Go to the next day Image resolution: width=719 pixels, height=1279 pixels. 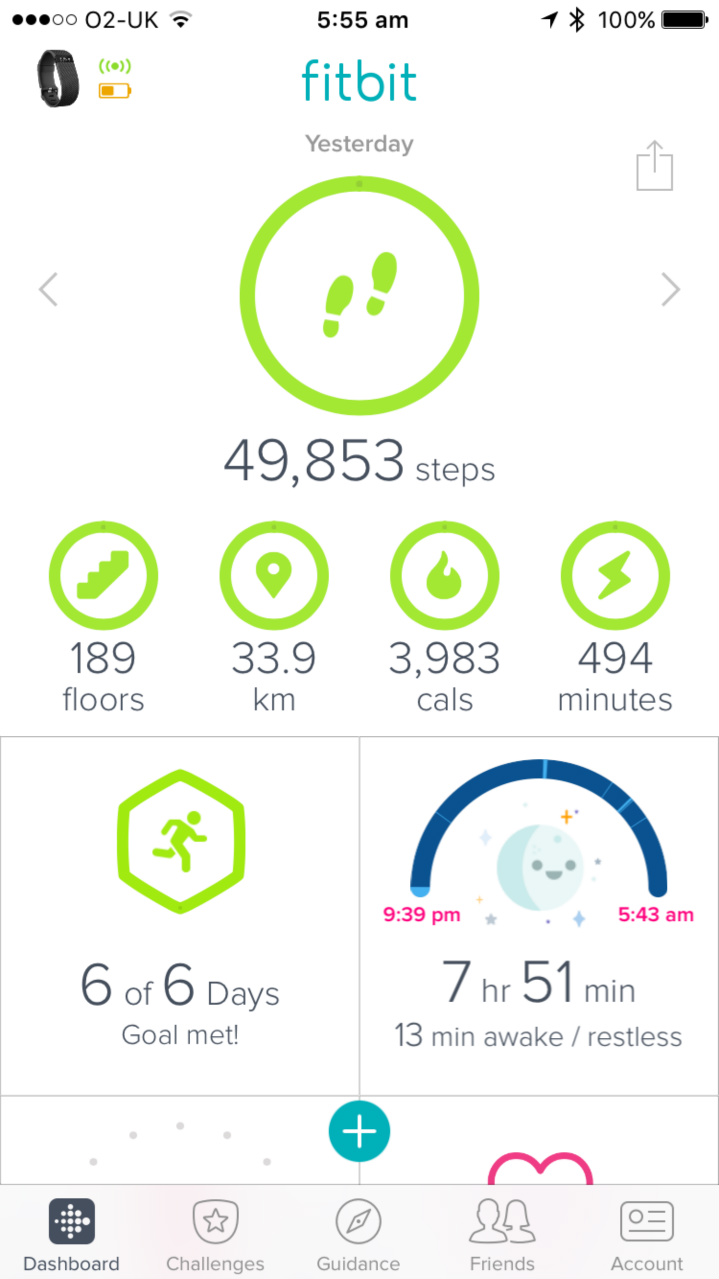670,290
